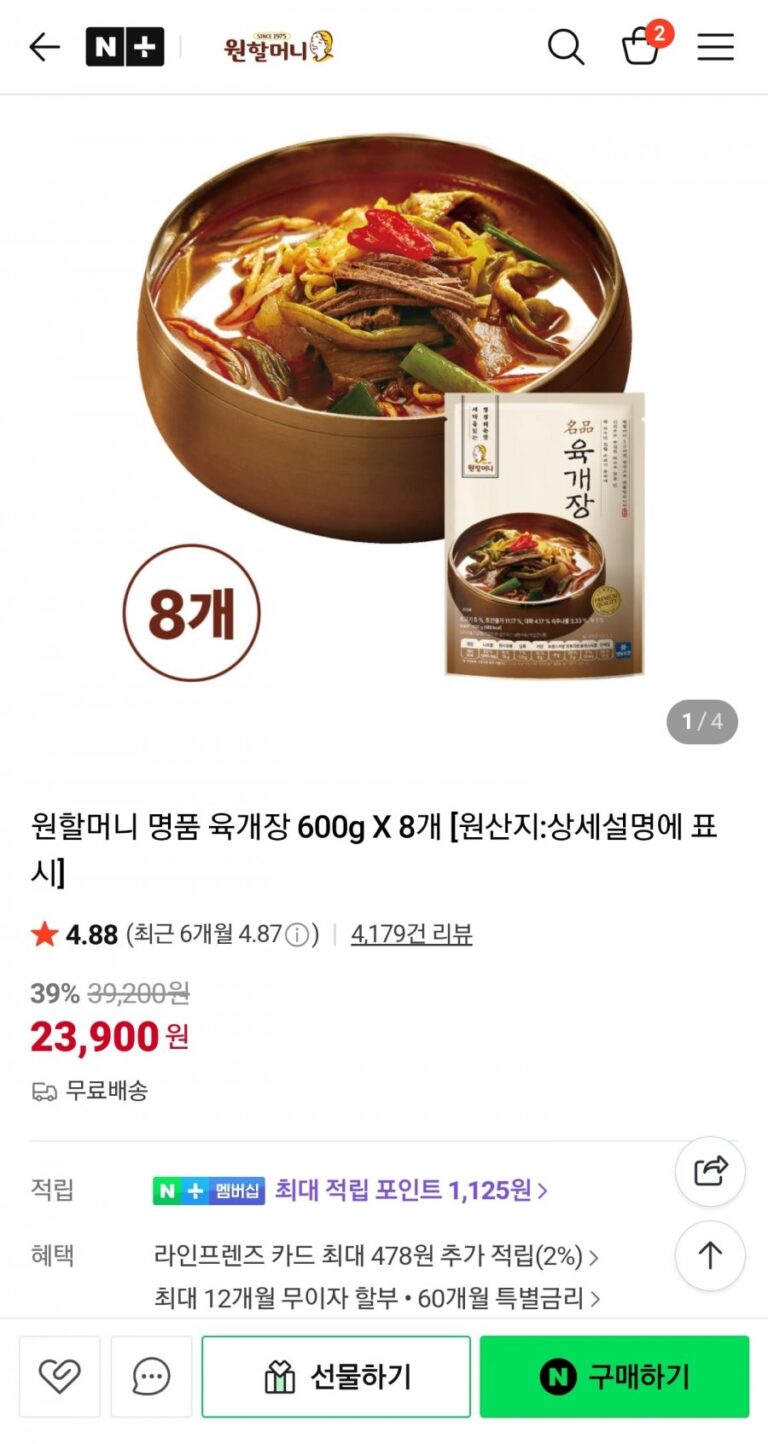
Task: Check 최대 12개월 무이자 할부 details
Action: [377, 1298]
